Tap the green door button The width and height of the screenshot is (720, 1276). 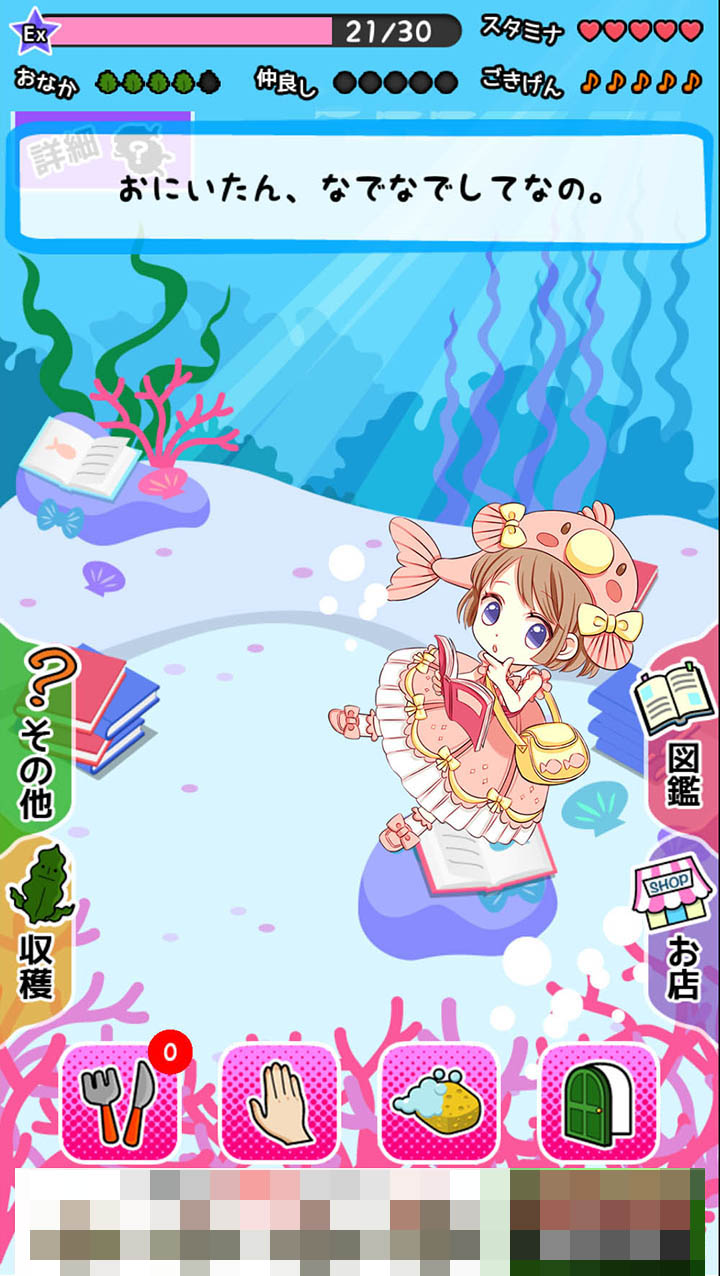[598, 1102]
